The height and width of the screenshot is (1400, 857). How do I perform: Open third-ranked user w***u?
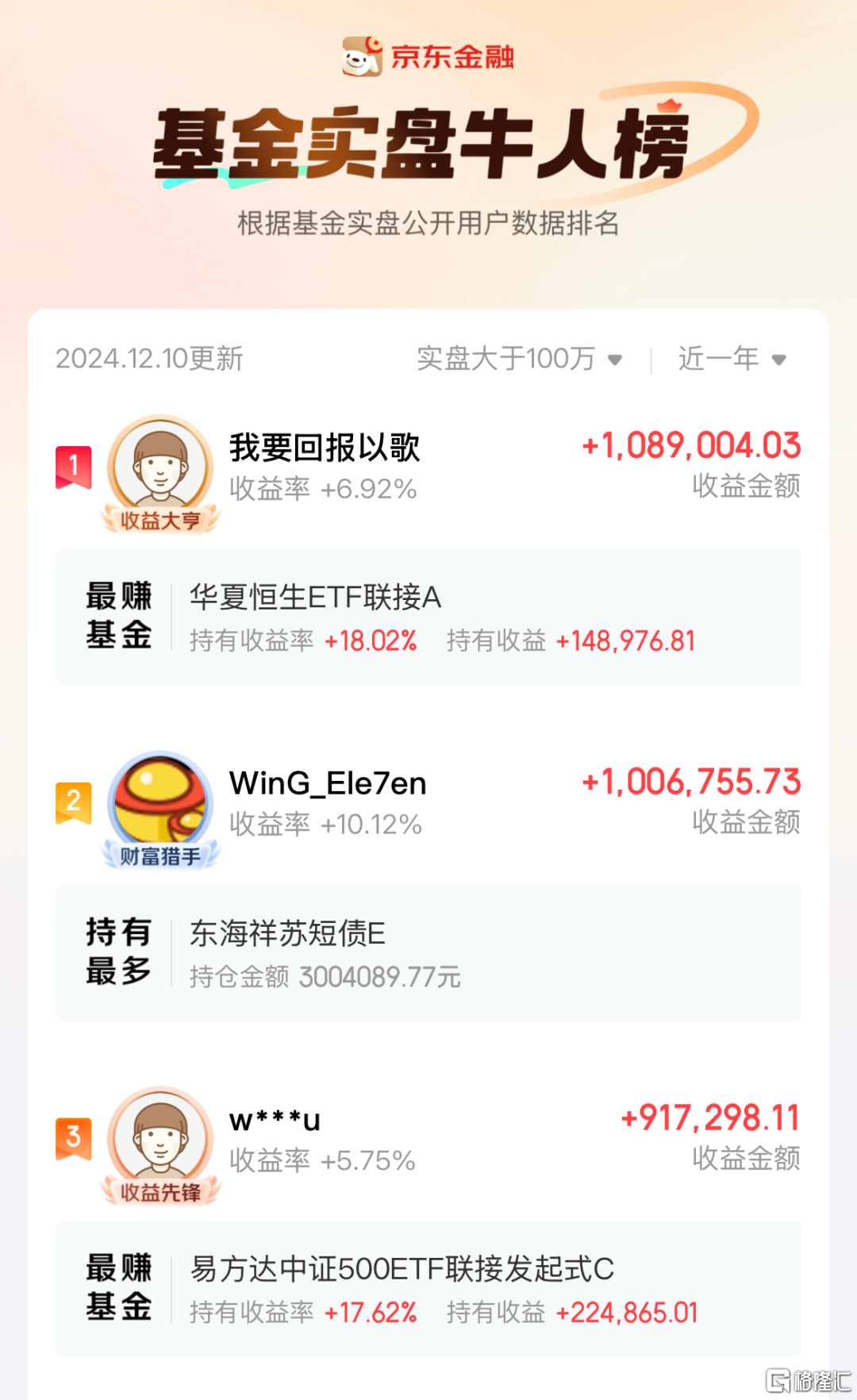coord(275,1120)
